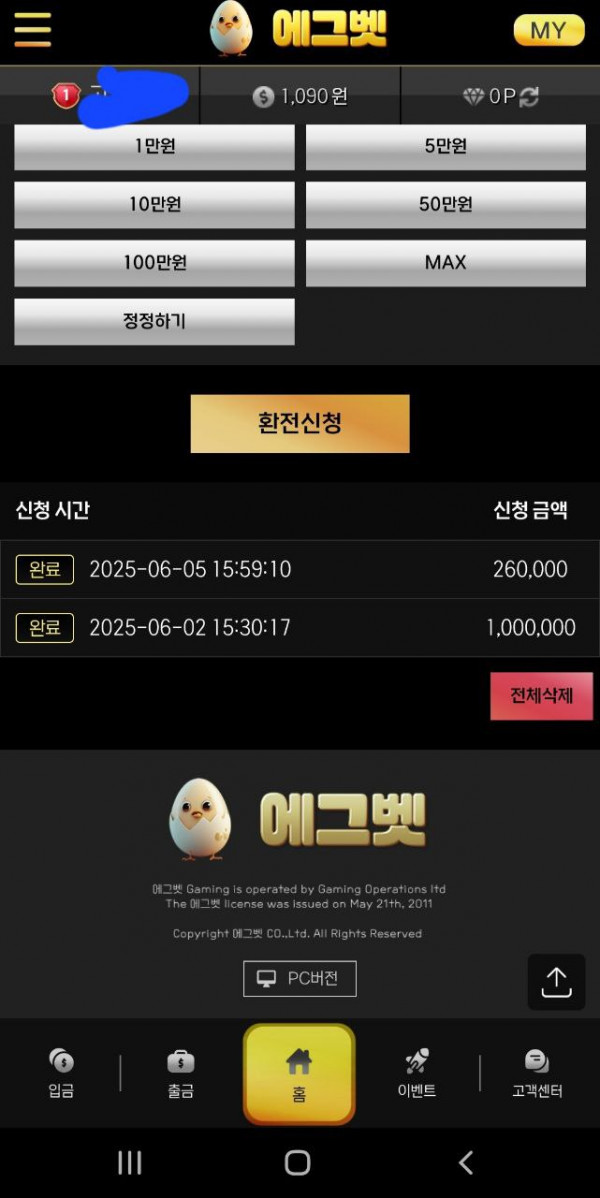This screenshot has width=600, height=1198.
Task: Jump back to top with arrow button
Action: click(556, 982)
